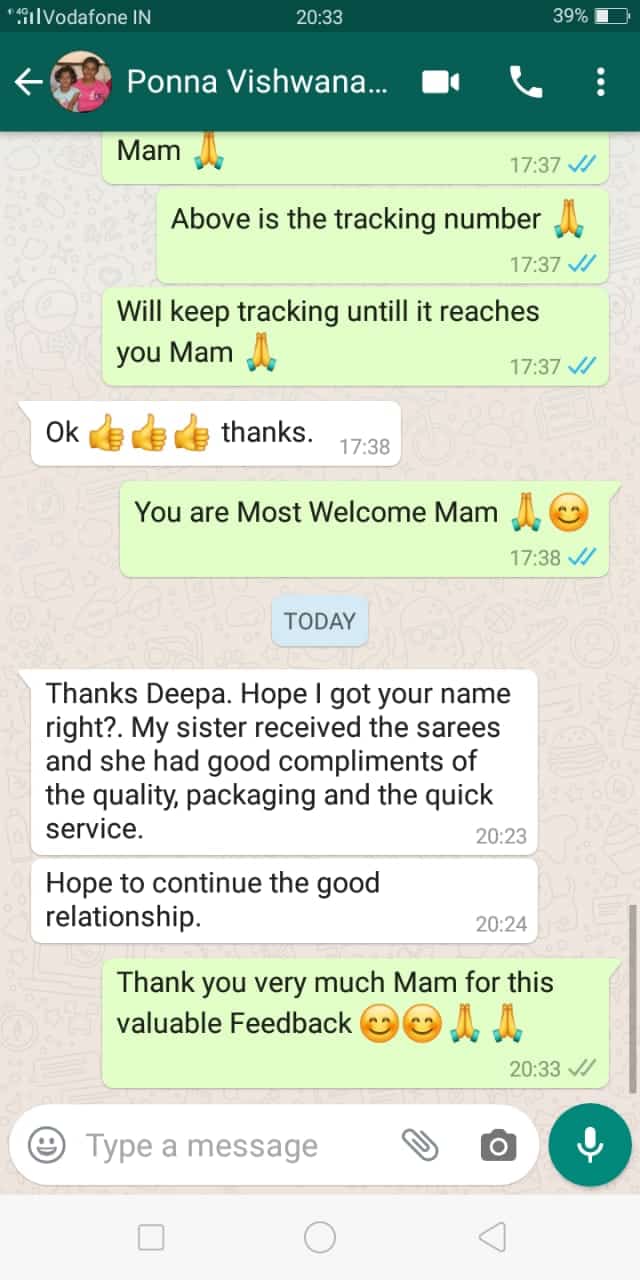Open recent apps from navigation bar
Viewport: 640px width, 1280px height.
coord(151,1238)
